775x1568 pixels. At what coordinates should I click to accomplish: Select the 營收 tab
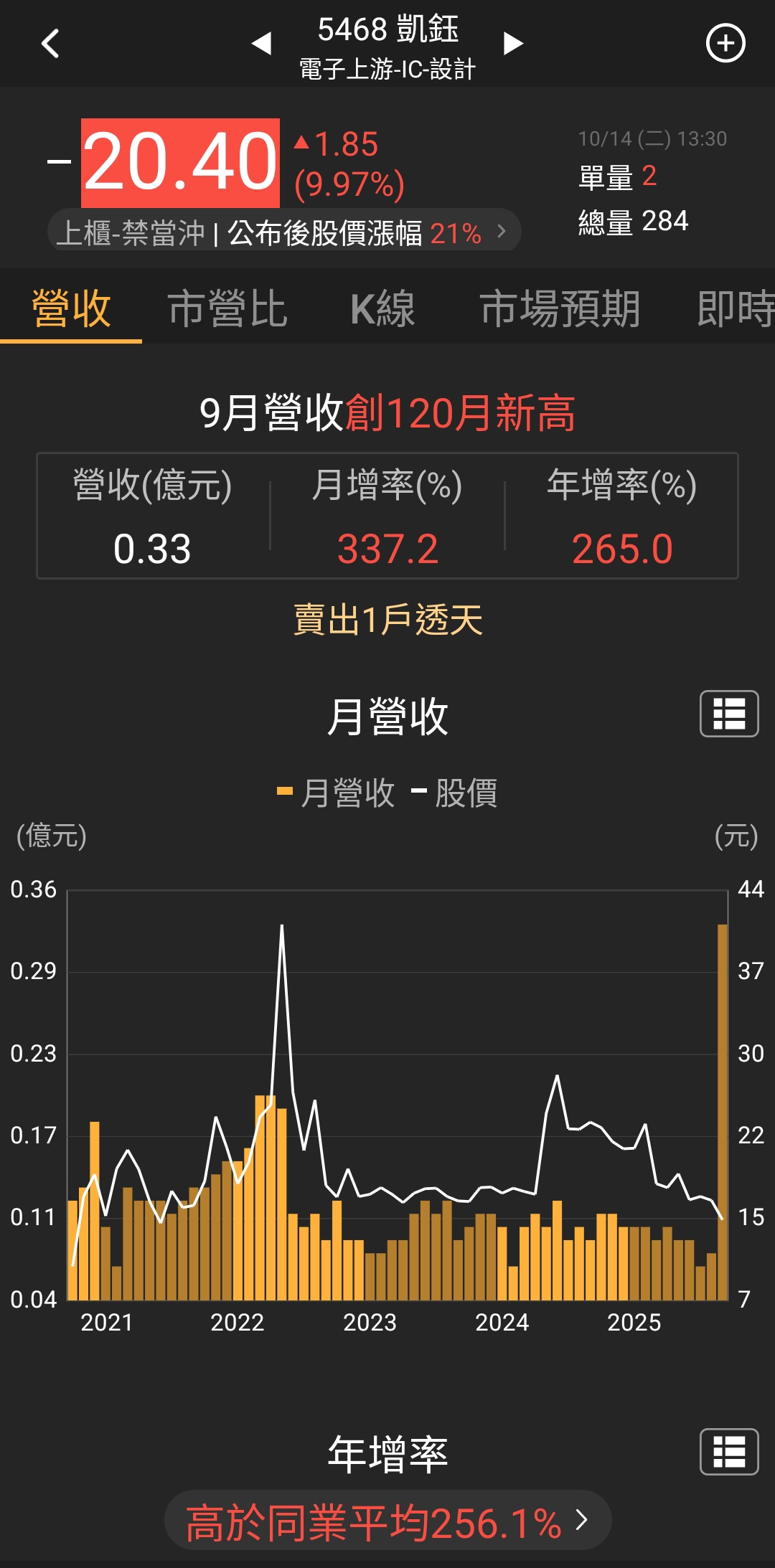pos(71,309)
